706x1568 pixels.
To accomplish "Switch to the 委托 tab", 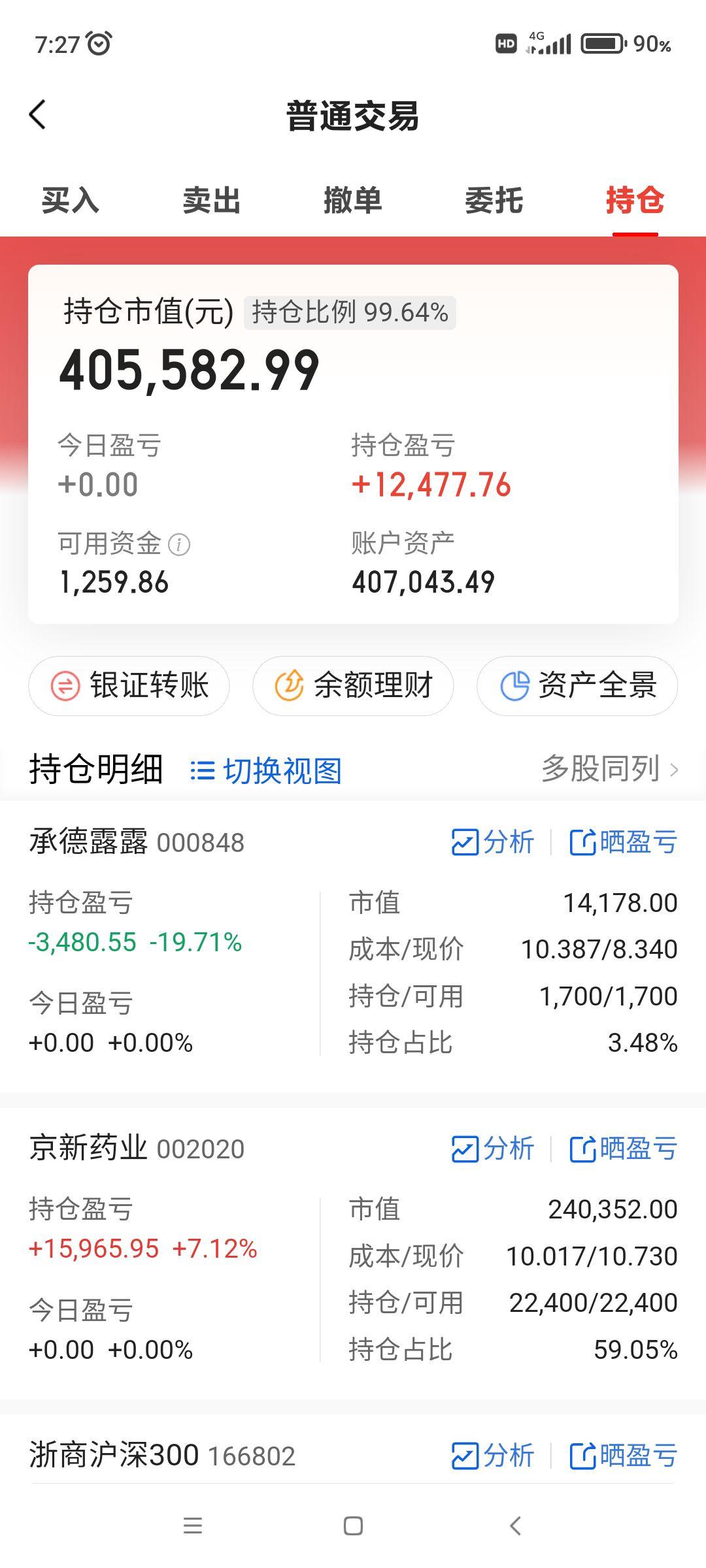I will pos(494,202).
